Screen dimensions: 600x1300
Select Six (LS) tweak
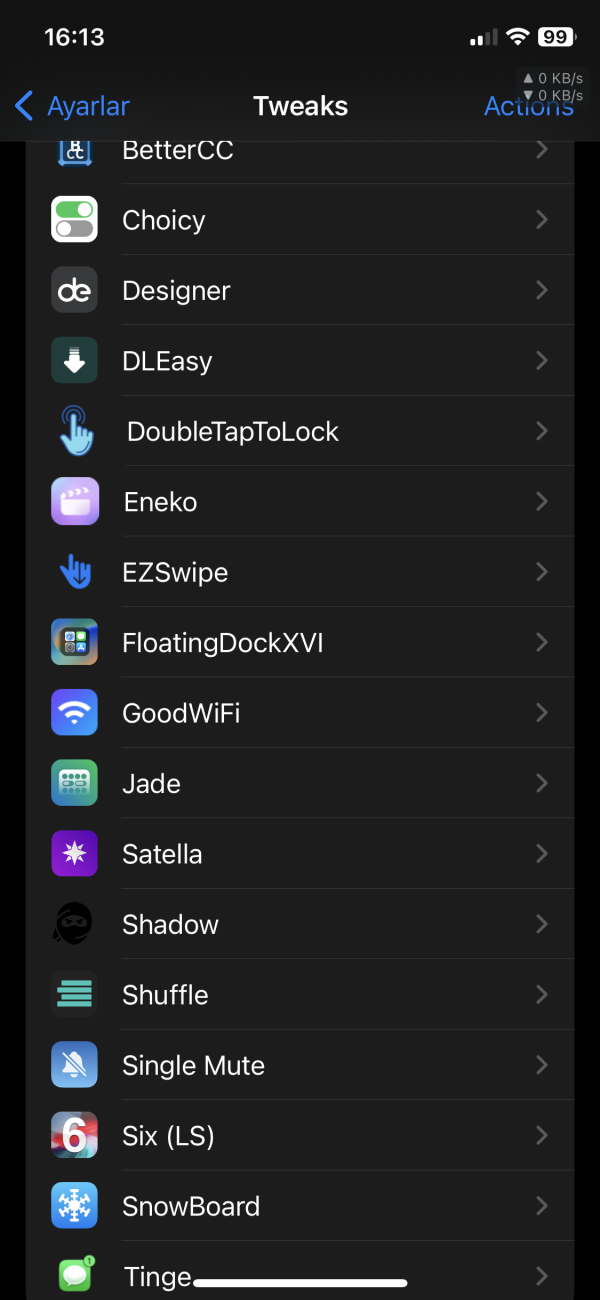point(168,1136)
